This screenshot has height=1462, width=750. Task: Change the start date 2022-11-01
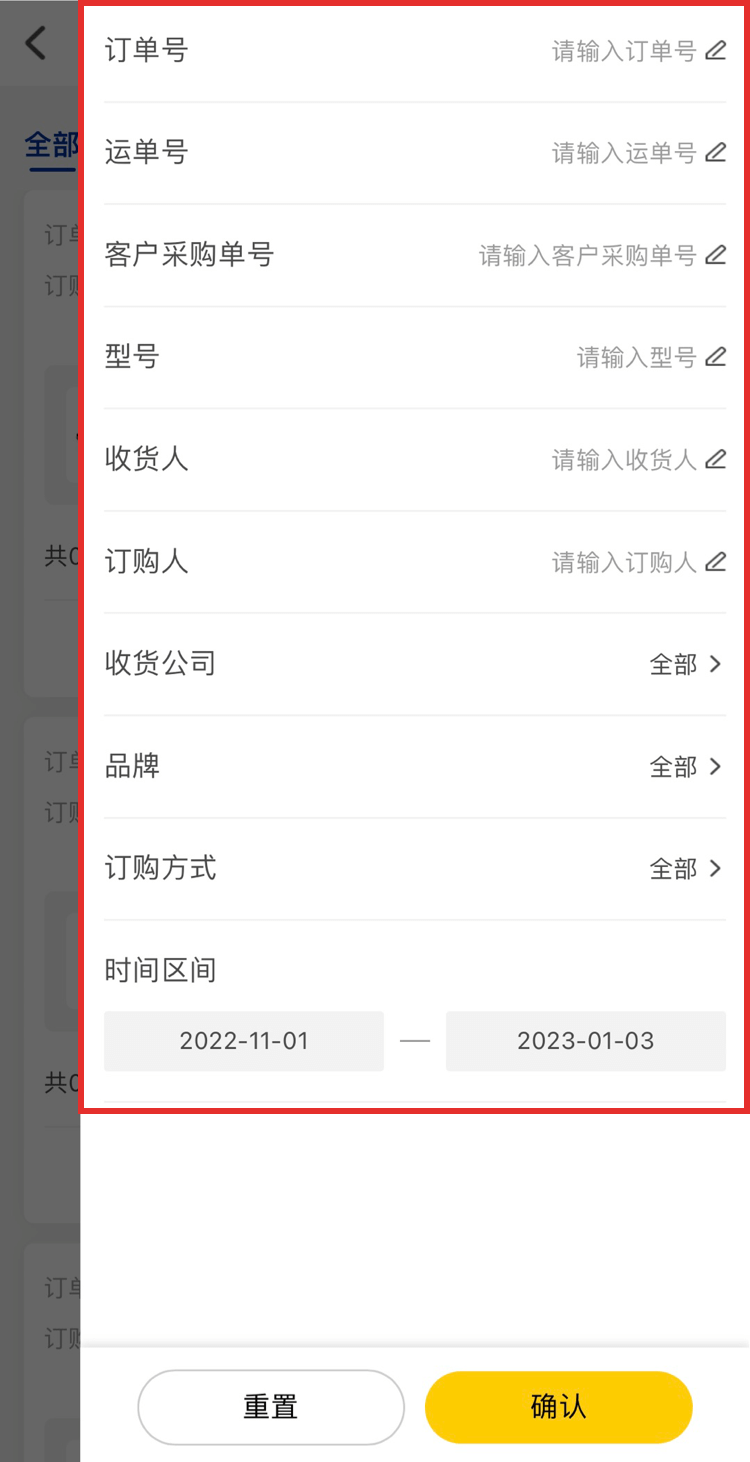click(244, 1041)
